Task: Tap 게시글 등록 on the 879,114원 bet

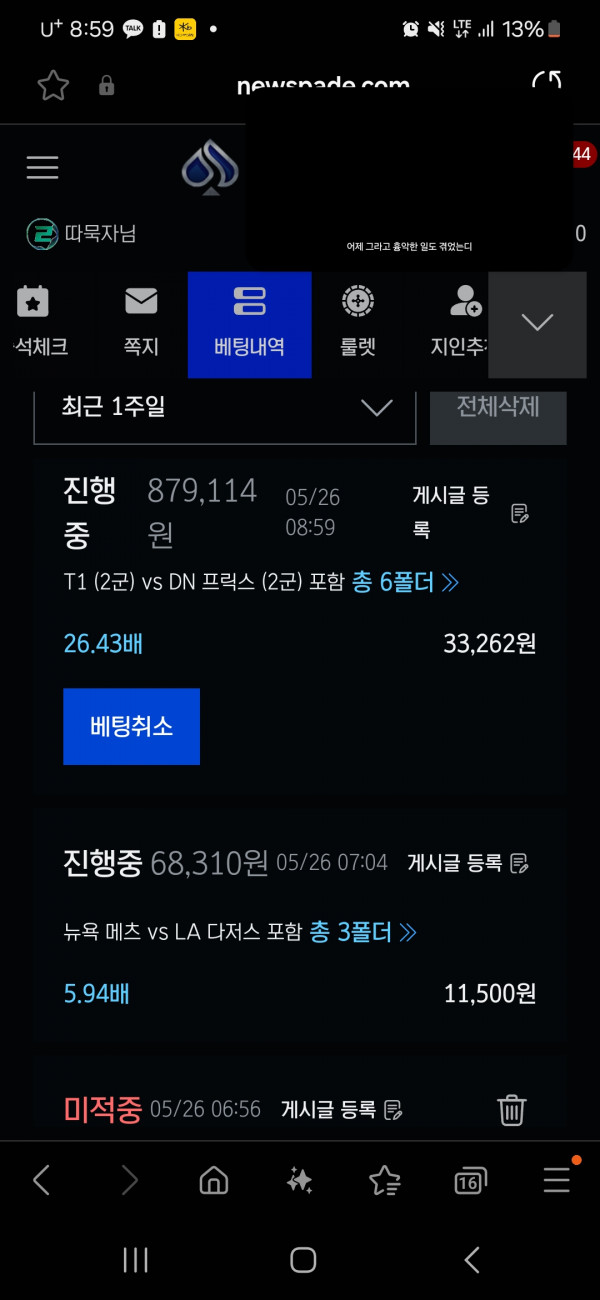Action: (x=470, y=512)
